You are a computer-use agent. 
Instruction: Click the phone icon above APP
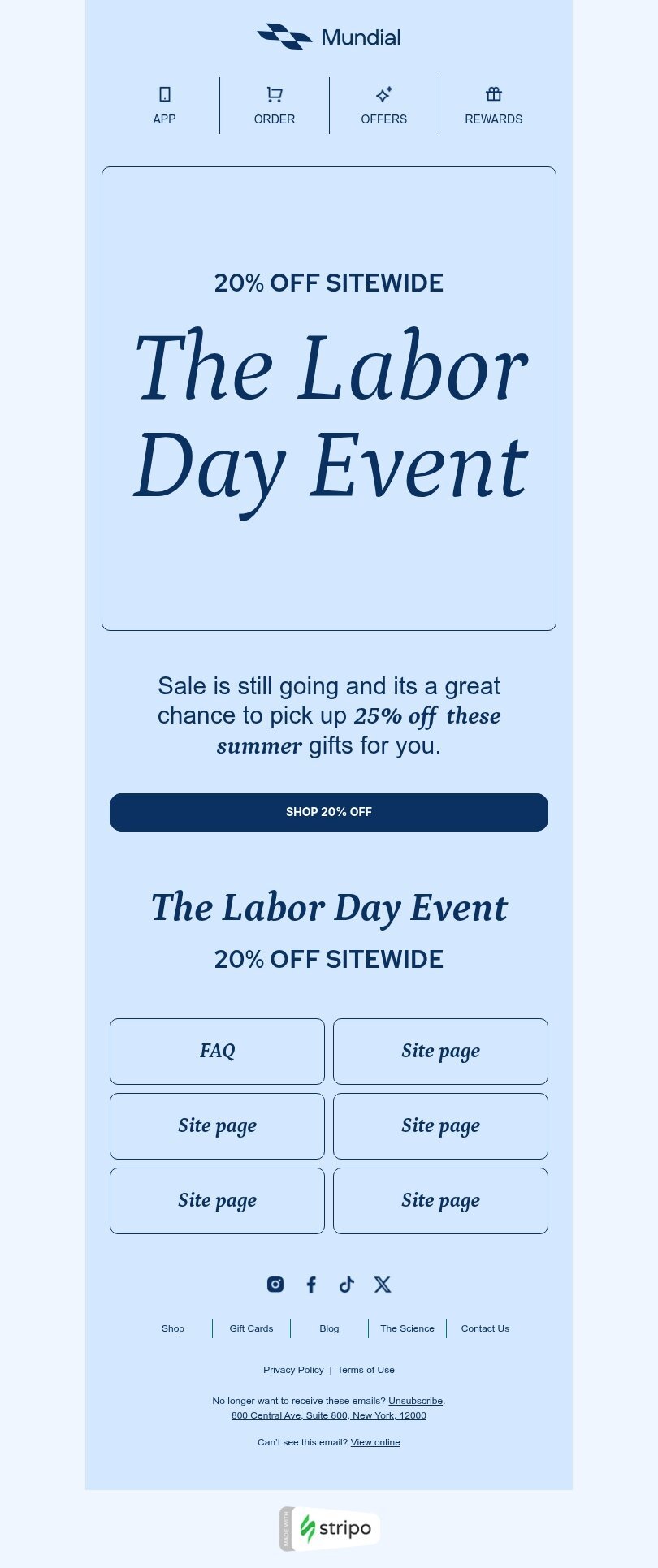click(x=164, y=94)
